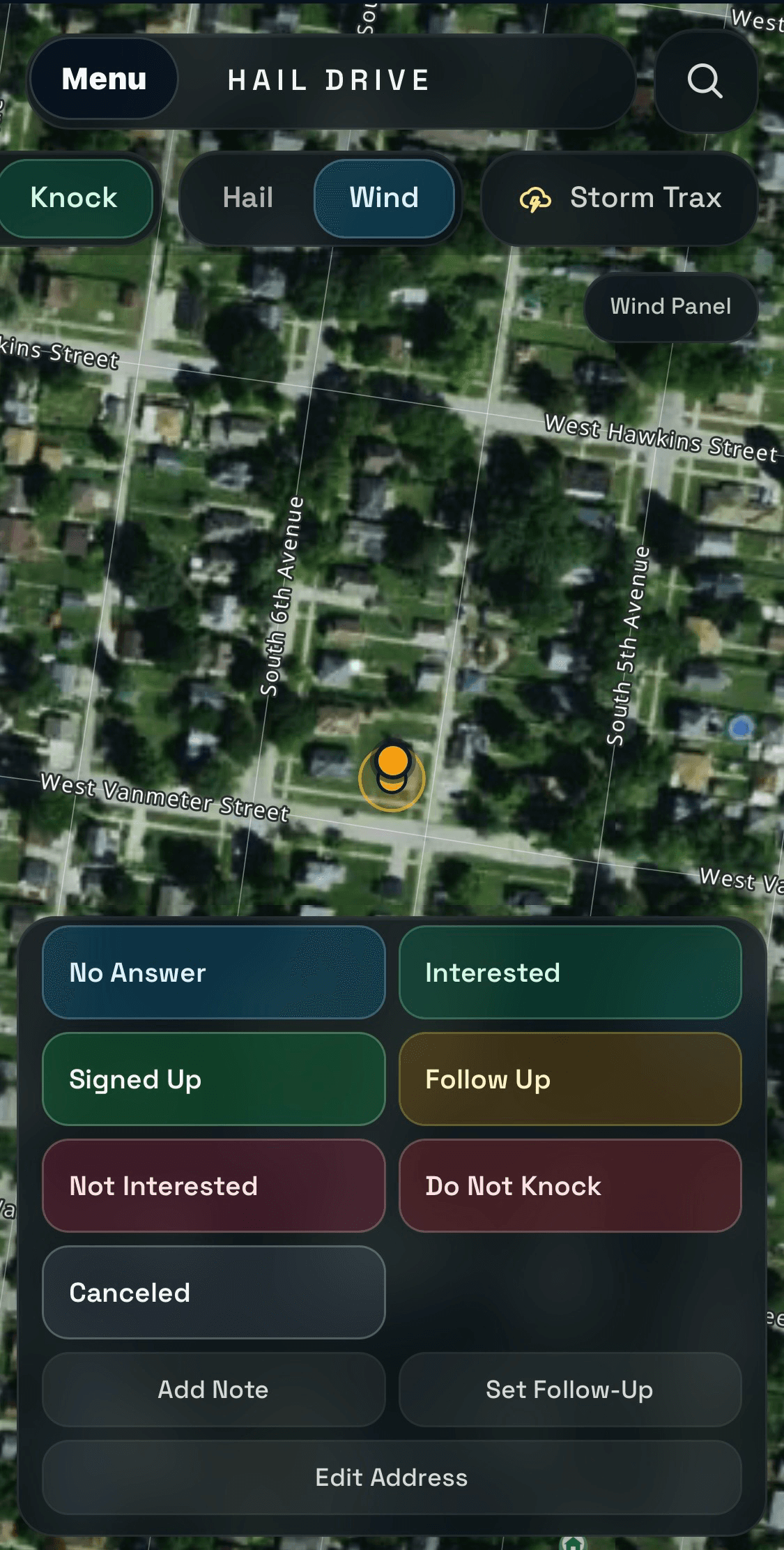Tap the Storm Trax lightning cloud icon
The width and height of the screenshot is (784, 1550).
535,199
